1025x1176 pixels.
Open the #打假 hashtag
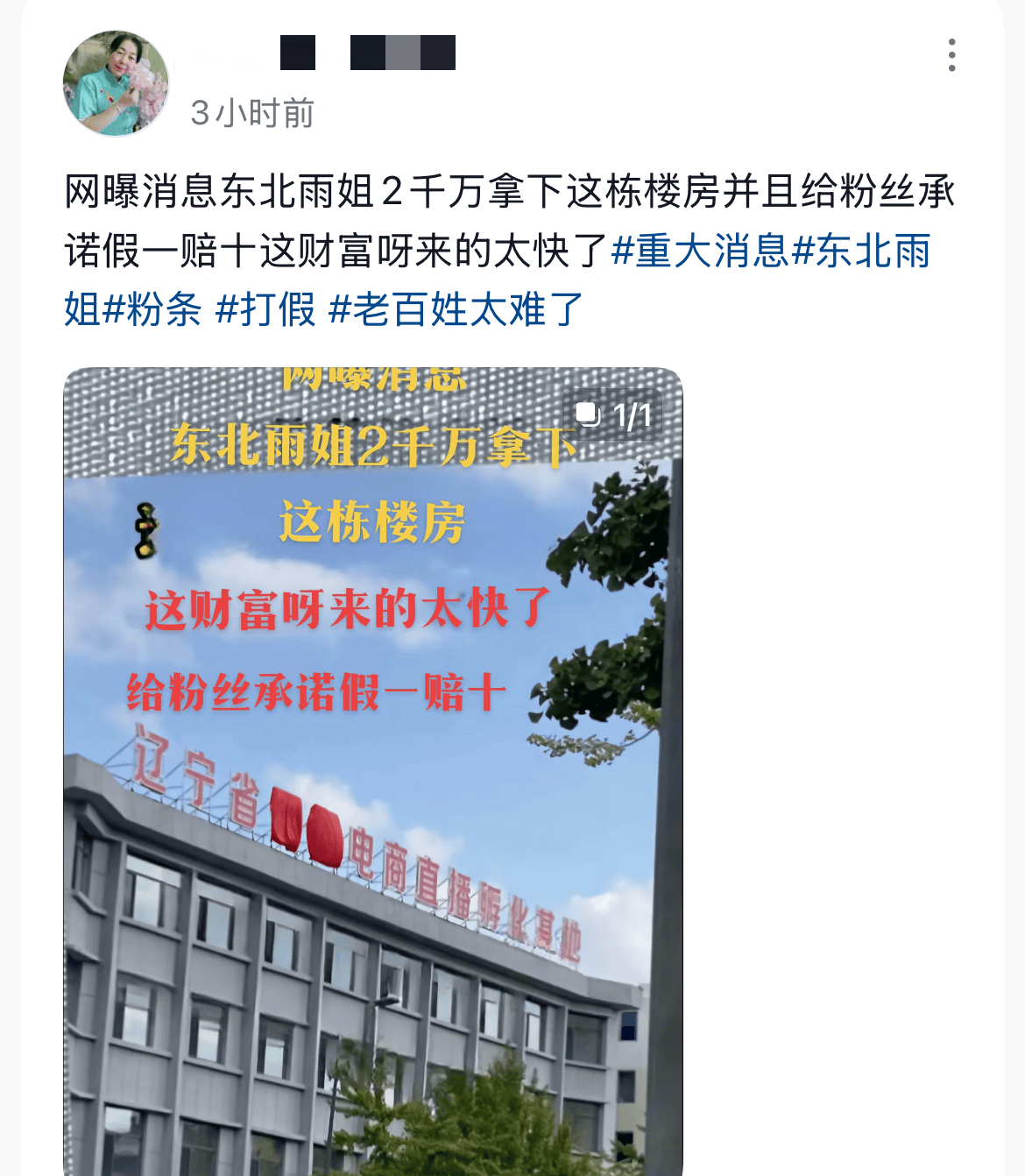pyautogui.click(x=265, y=309)
